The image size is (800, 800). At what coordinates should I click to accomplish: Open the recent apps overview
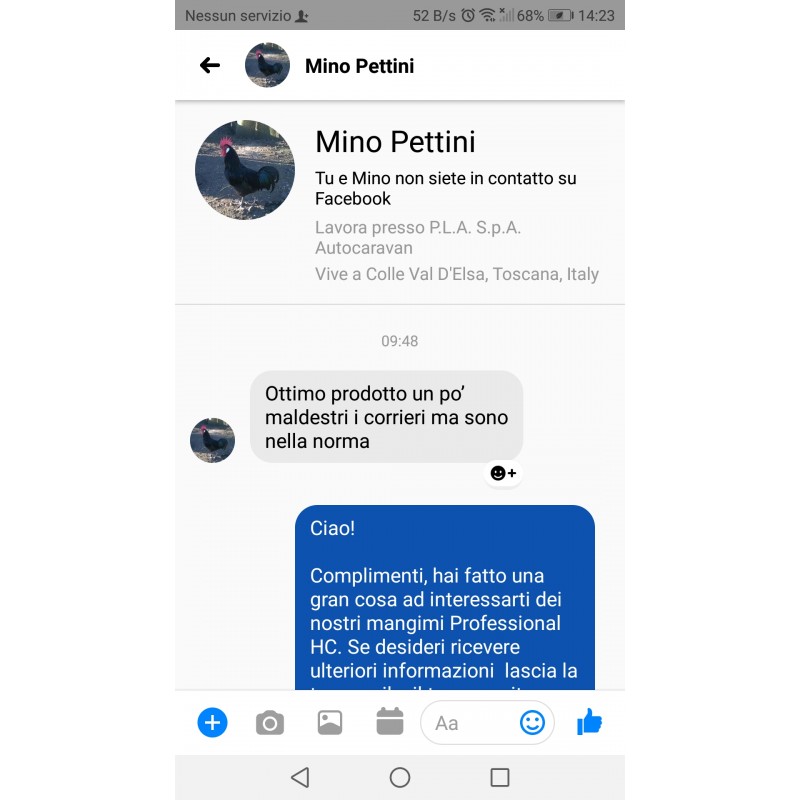point(500,777)
